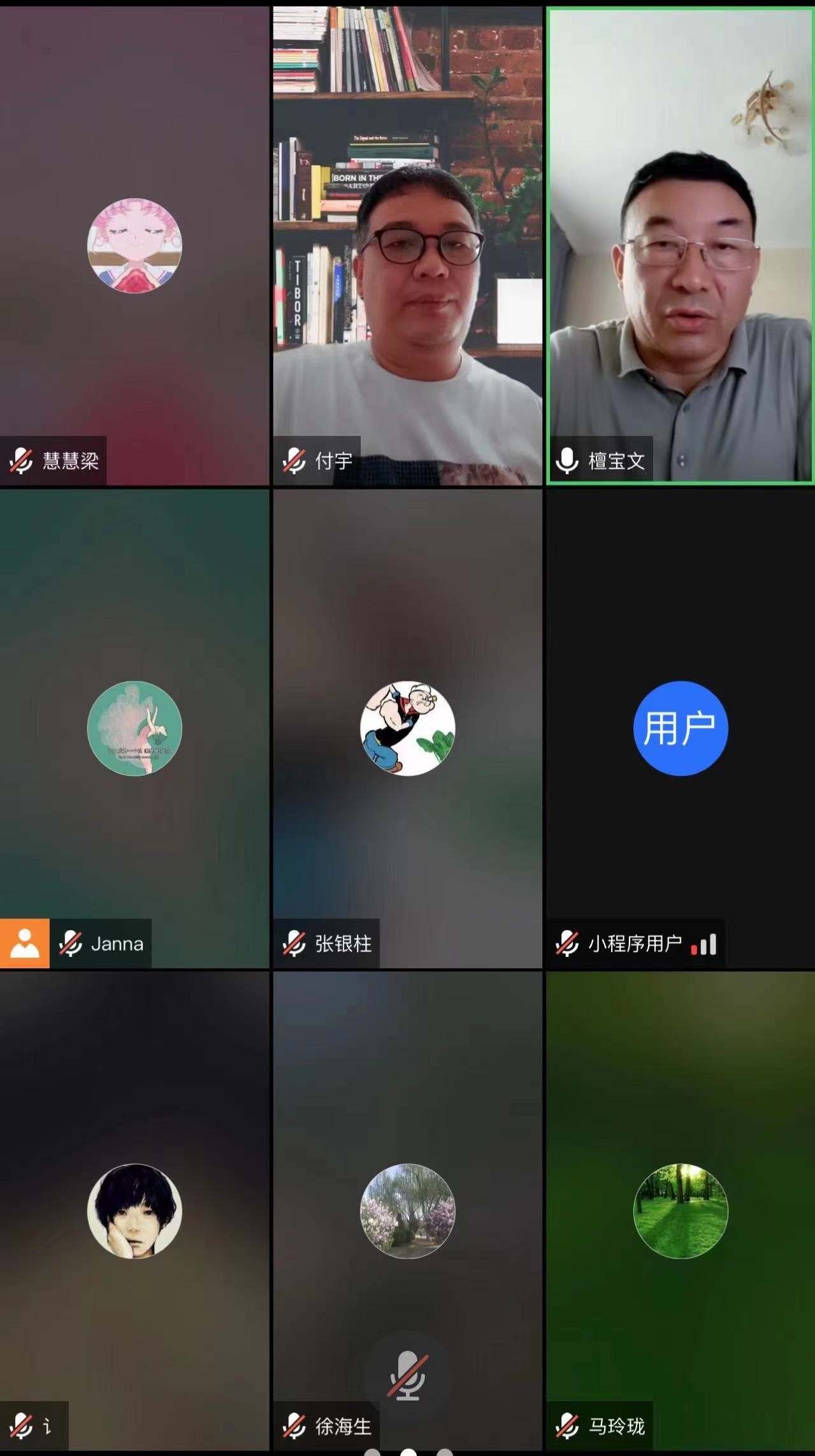The width and height of the screenshot is (815, 1456).
Task: Open 张银柱's participant tile
Action: 408,728
